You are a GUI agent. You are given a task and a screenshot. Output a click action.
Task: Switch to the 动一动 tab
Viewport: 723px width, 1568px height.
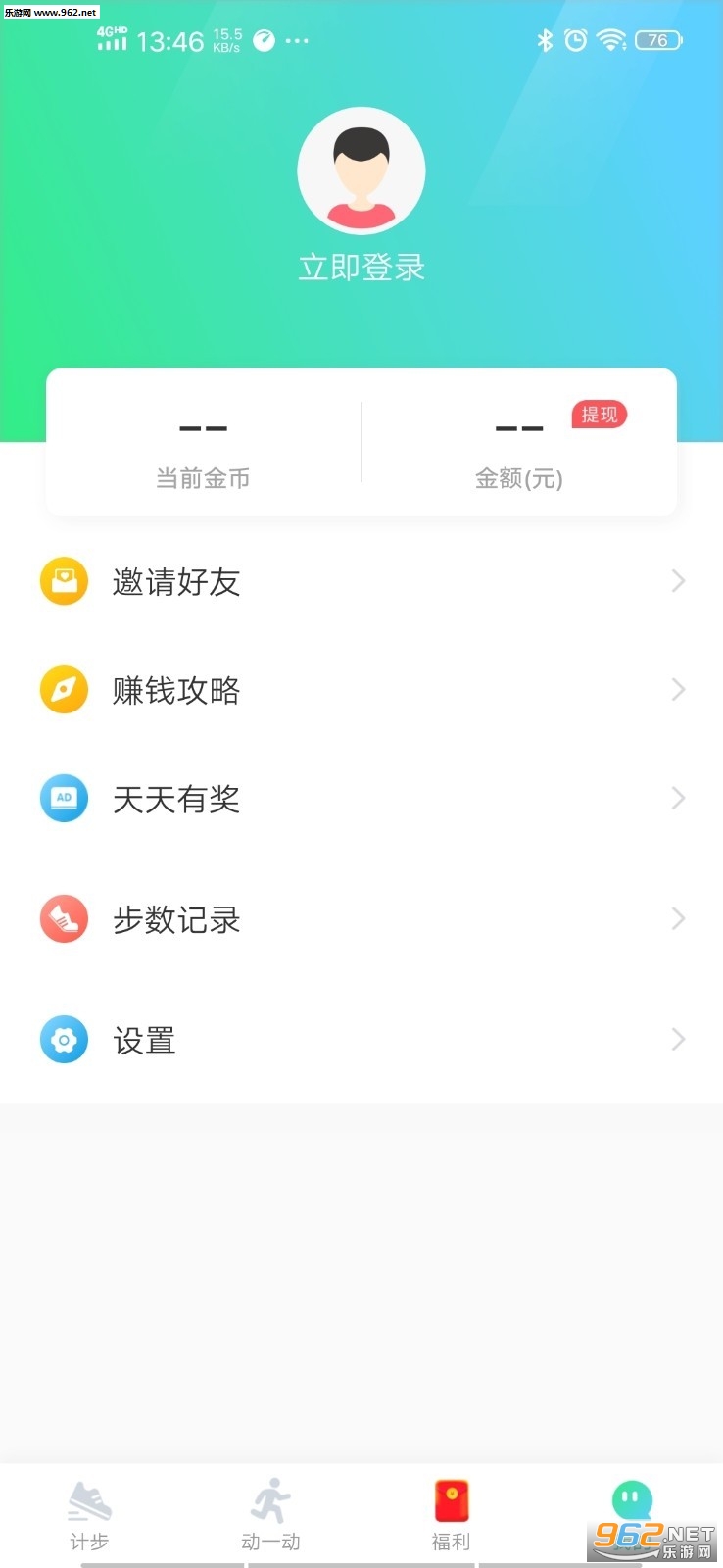[x=270, y=1515]
